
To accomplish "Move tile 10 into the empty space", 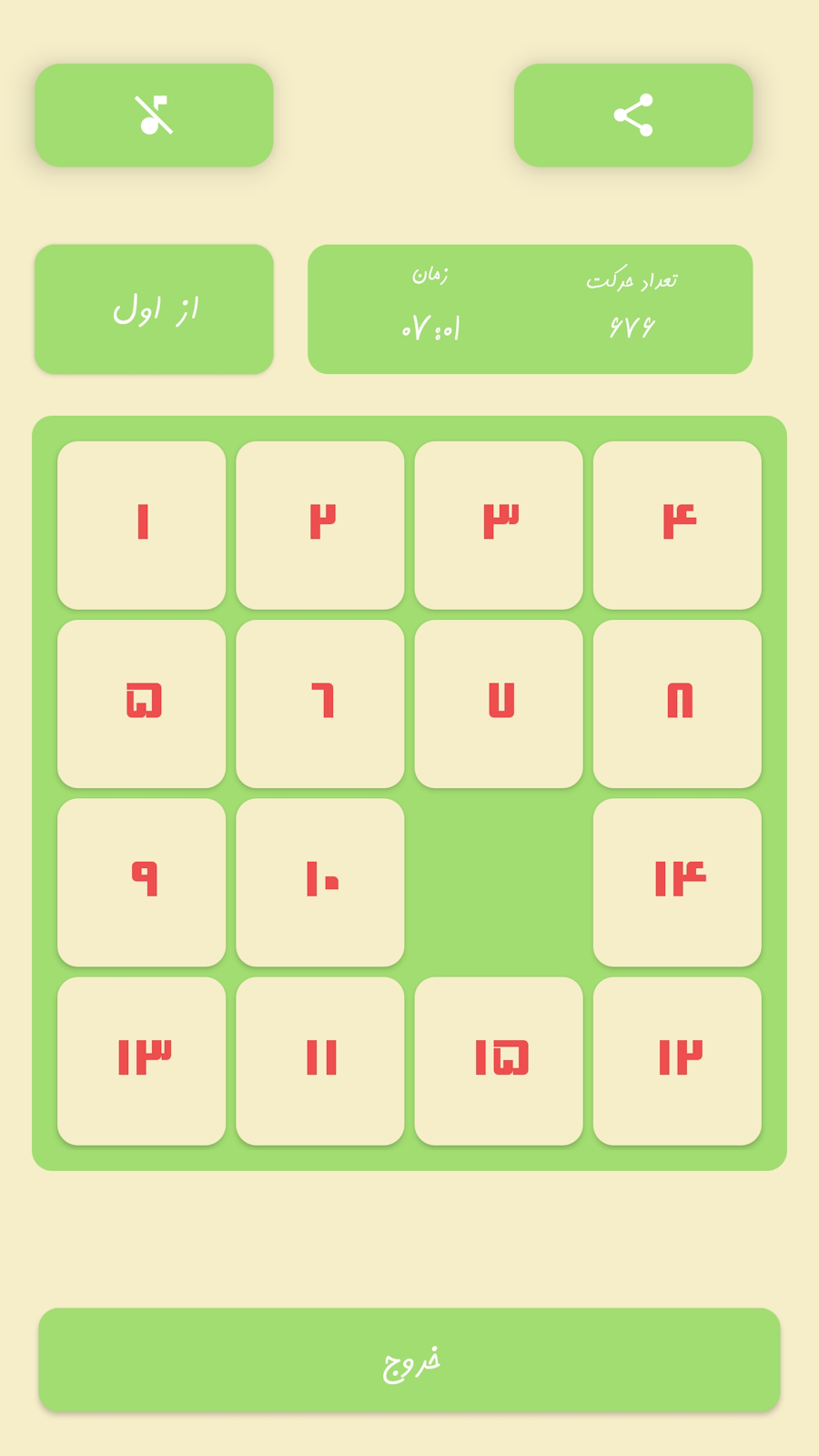I will [x=320, y=882].
